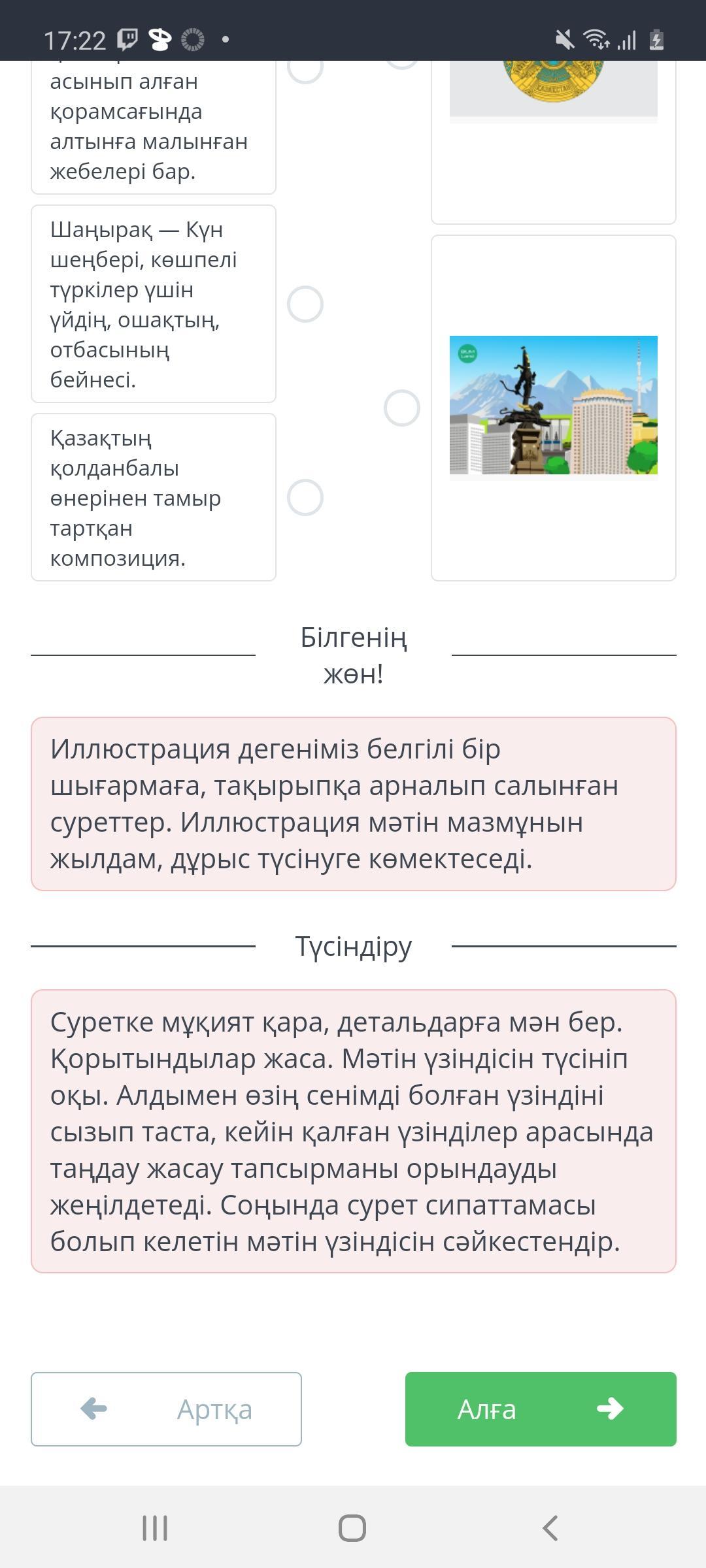Tap the Шаңырақ — Күн шеңбері text card

[x=154, y=304]
